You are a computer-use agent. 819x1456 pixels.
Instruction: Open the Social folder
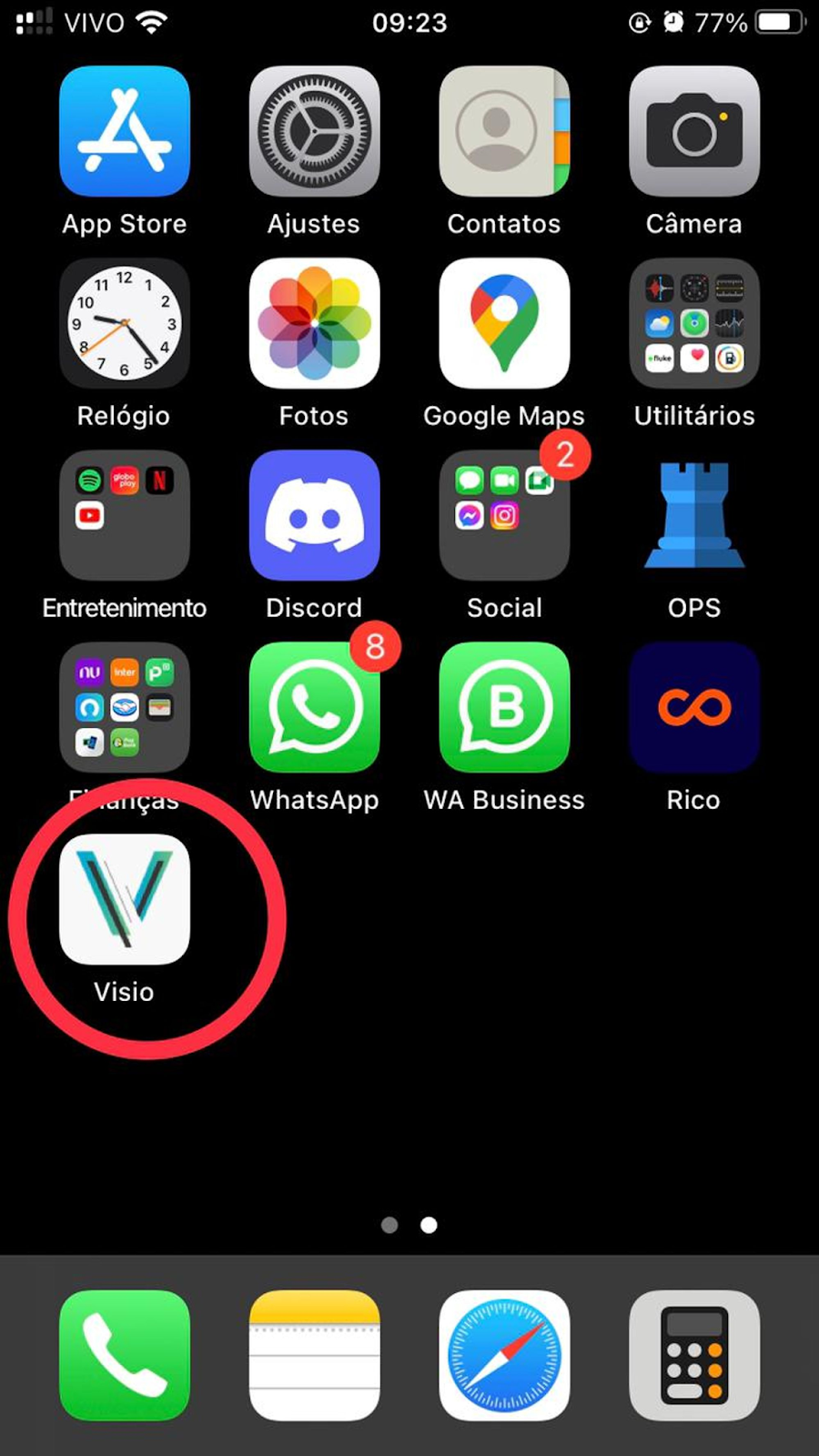click(504, 515)
